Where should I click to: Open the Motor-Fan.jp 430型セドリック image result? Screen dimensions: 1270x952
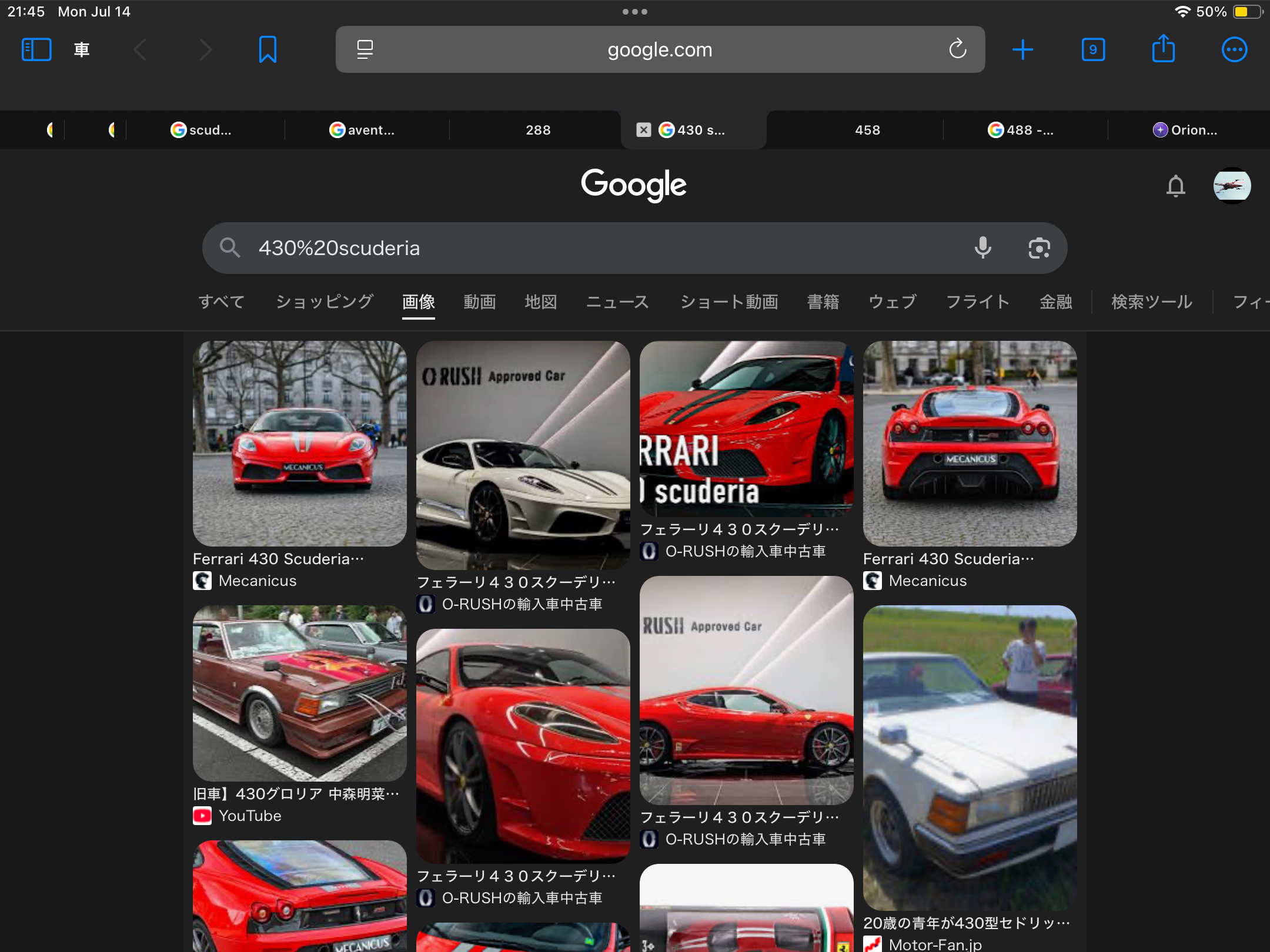pos(970,758)
